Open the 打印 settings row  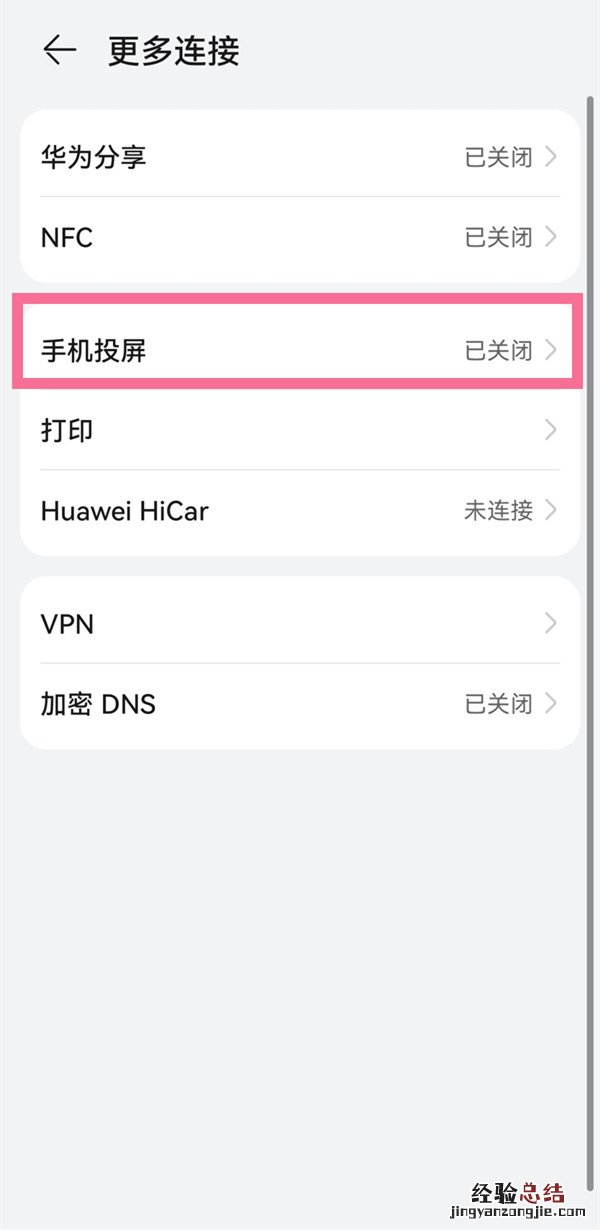pyautogui.click(x=300, y=430)
